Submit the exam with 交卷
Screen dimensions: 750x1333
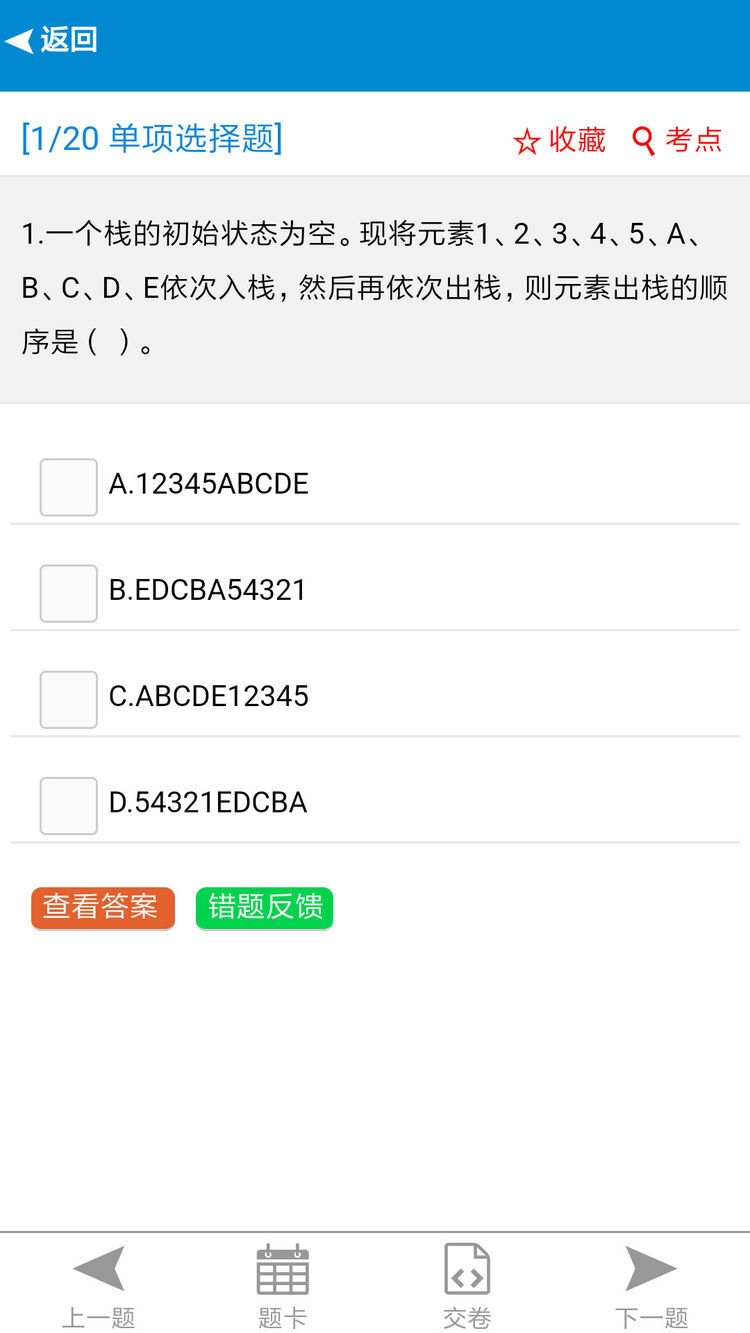tap(467, 1286)
